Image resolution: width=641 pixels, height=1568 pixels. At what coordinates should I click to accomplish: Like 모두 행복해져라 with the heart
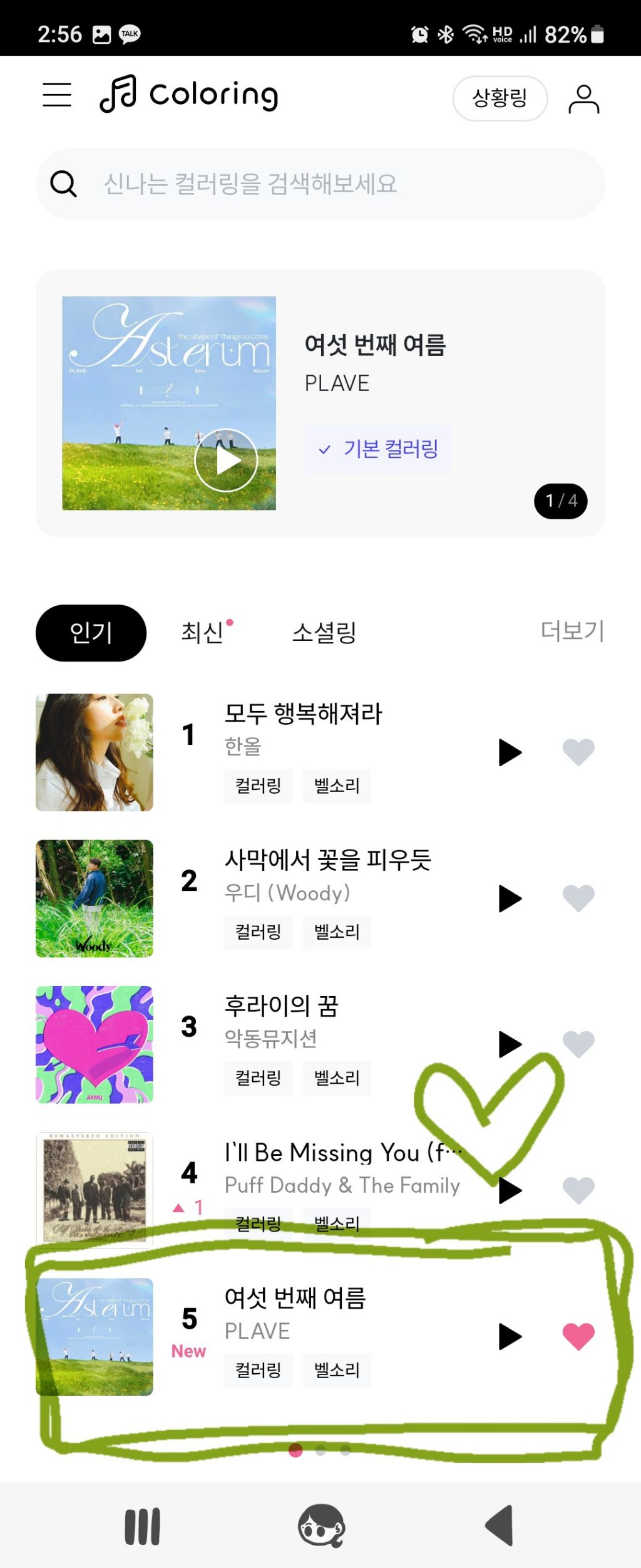[x=578, y=752]
